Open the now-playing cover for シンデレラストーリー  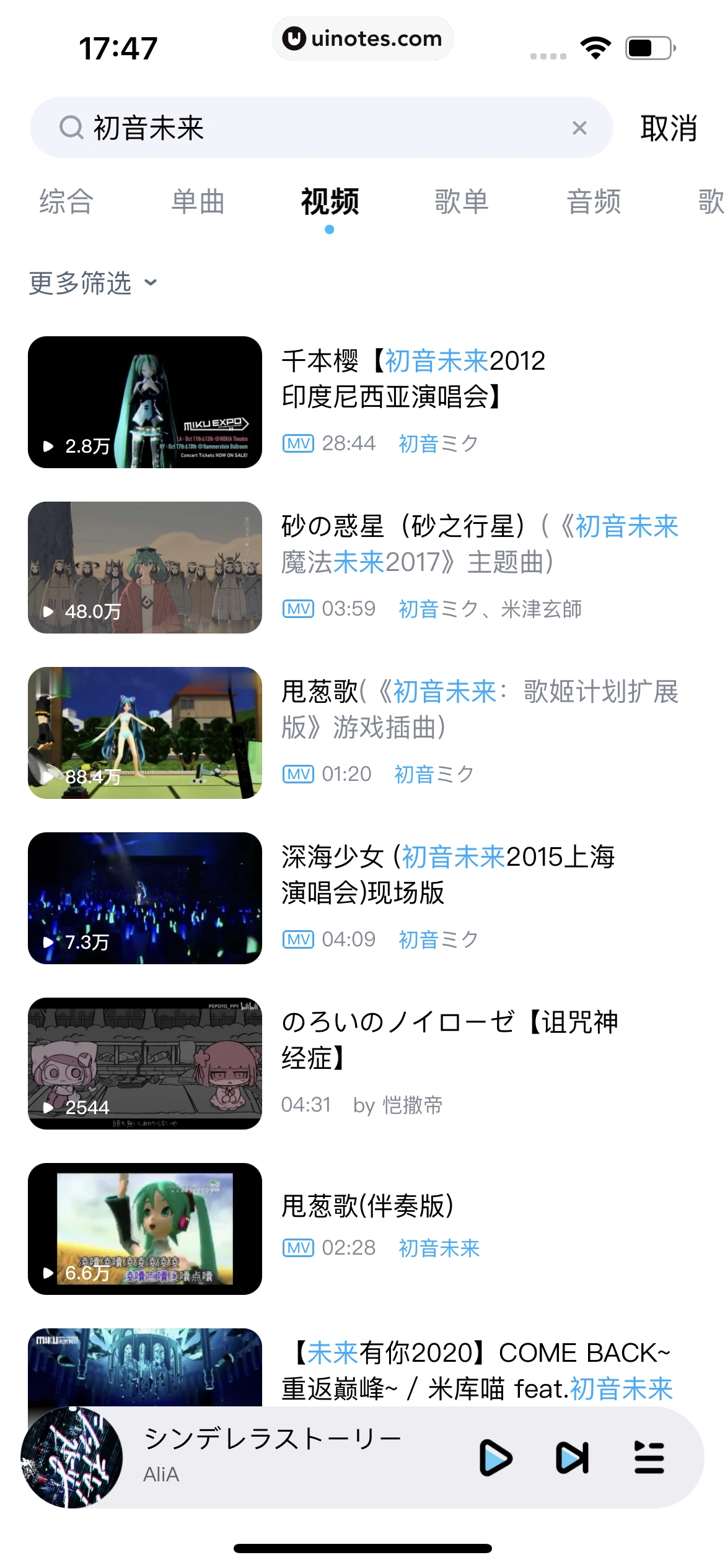pos(72,1458)
